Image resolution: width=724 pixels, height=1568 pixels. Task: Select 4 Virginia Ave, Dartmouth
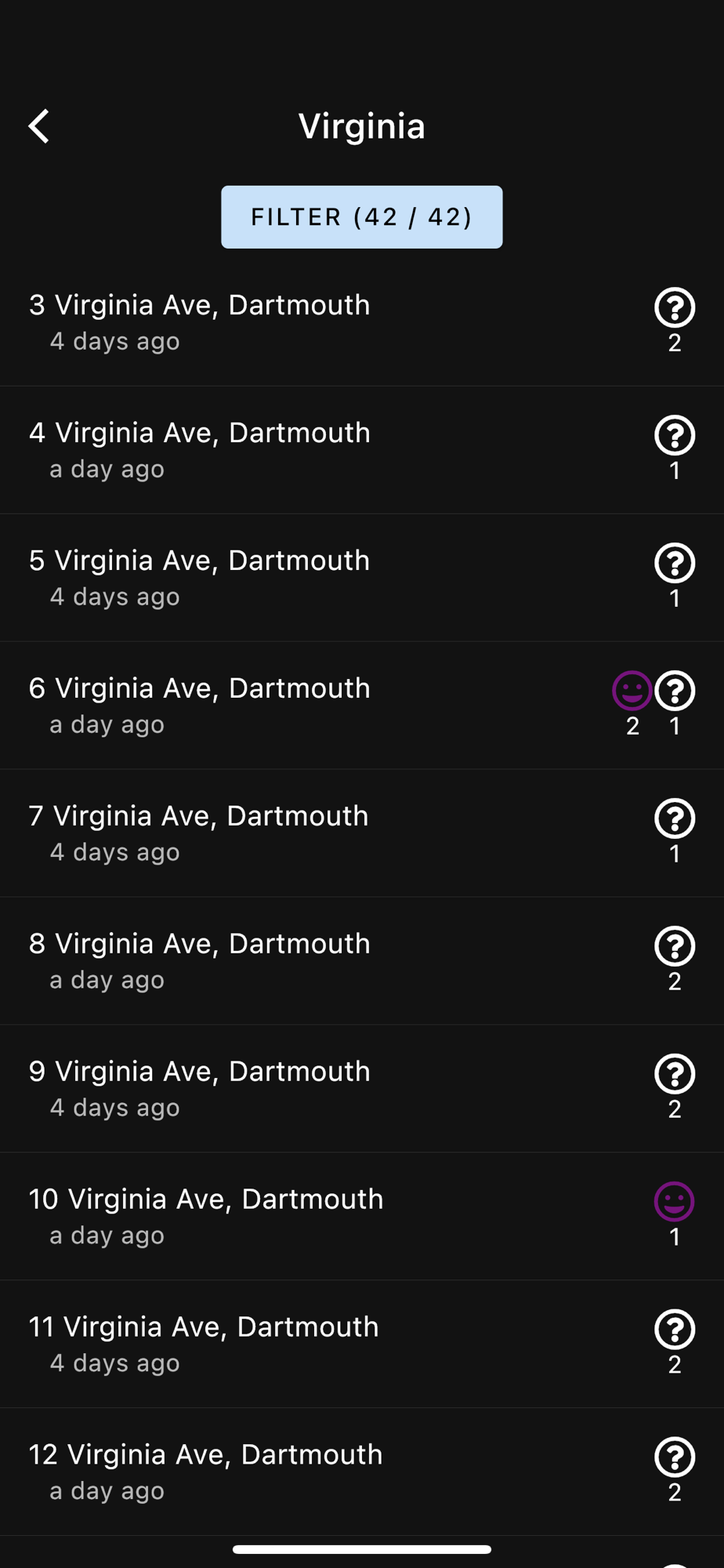[x=200, y=449]
